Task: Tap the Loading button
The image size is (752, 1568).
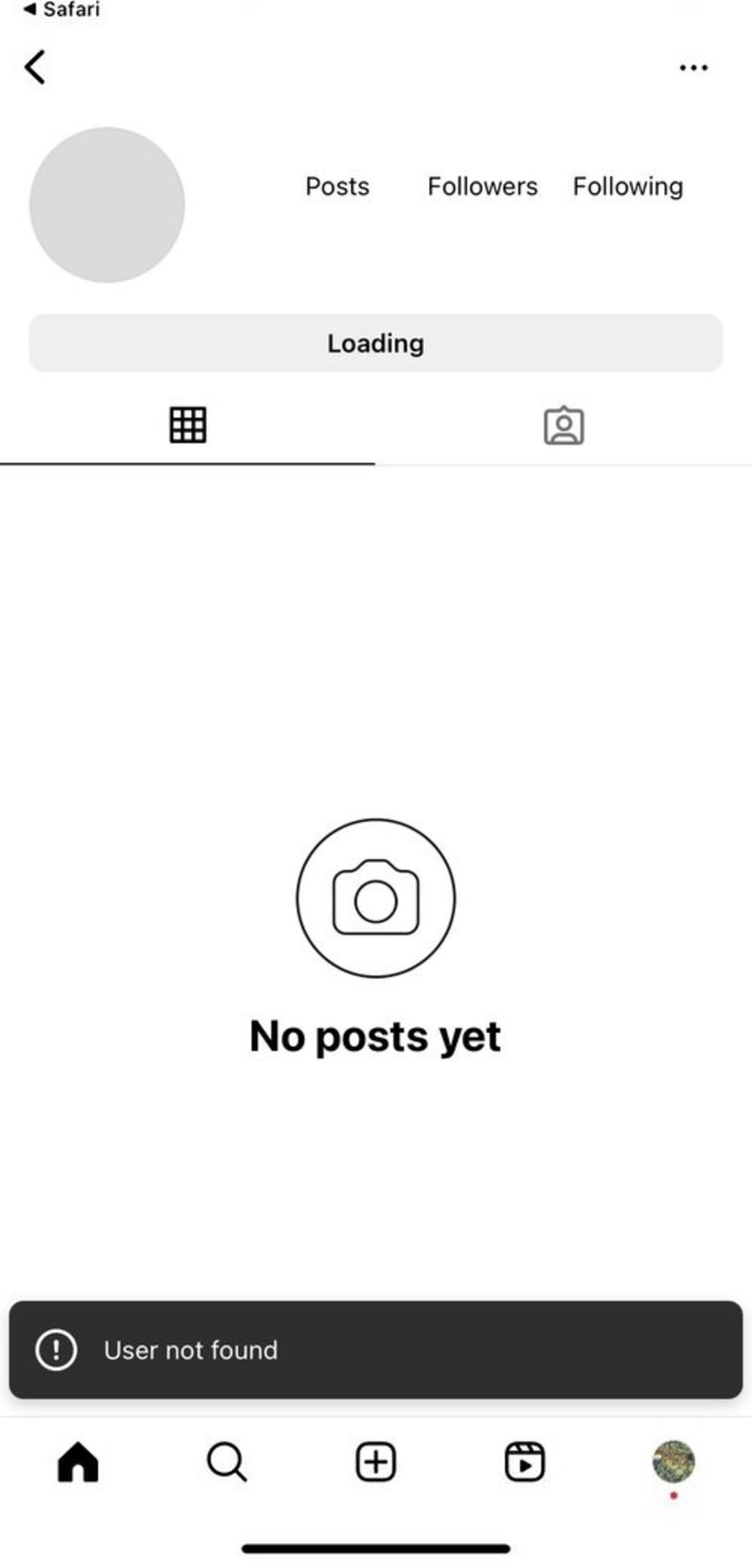Action: (376, 343)
